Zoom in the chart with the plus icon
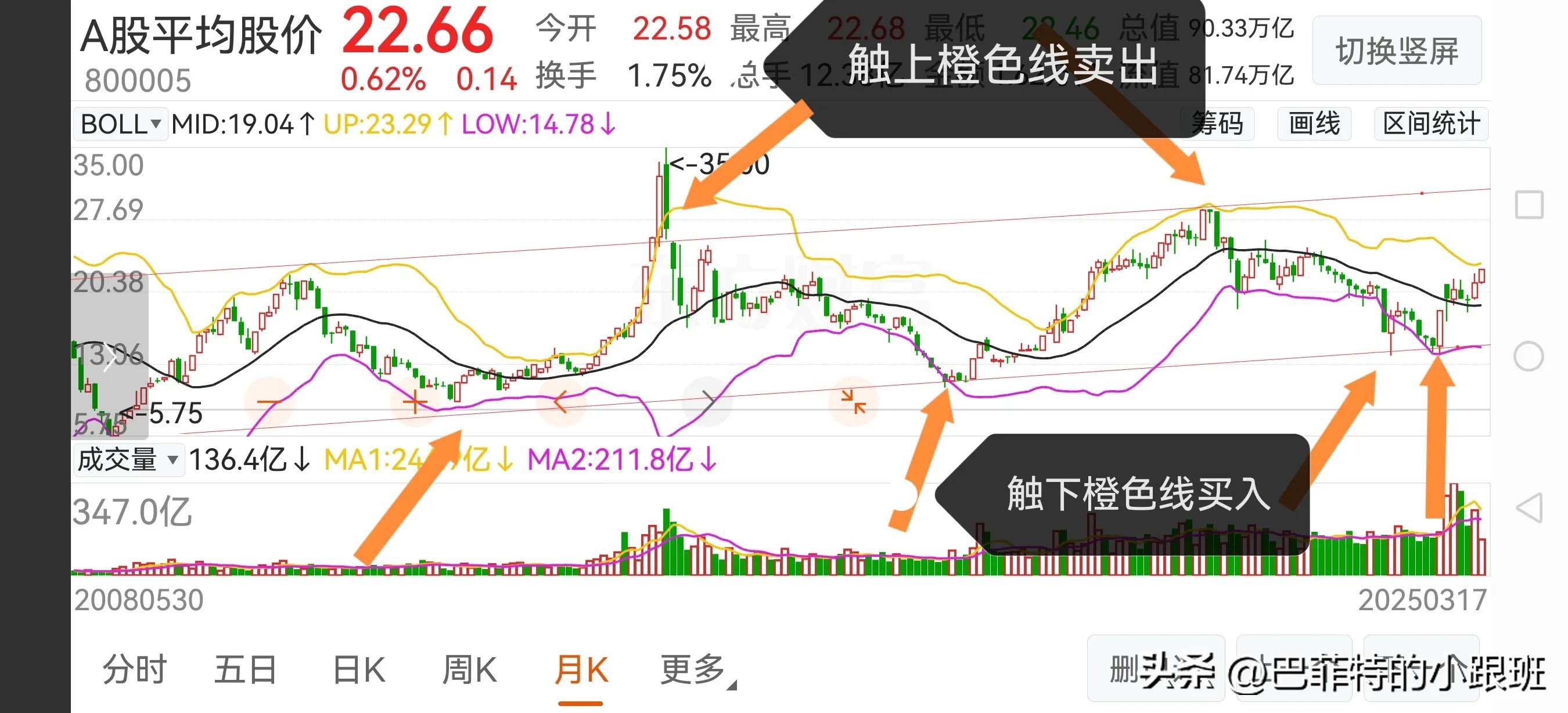This screenshot has height=713, width=1568. coord(415,402)
